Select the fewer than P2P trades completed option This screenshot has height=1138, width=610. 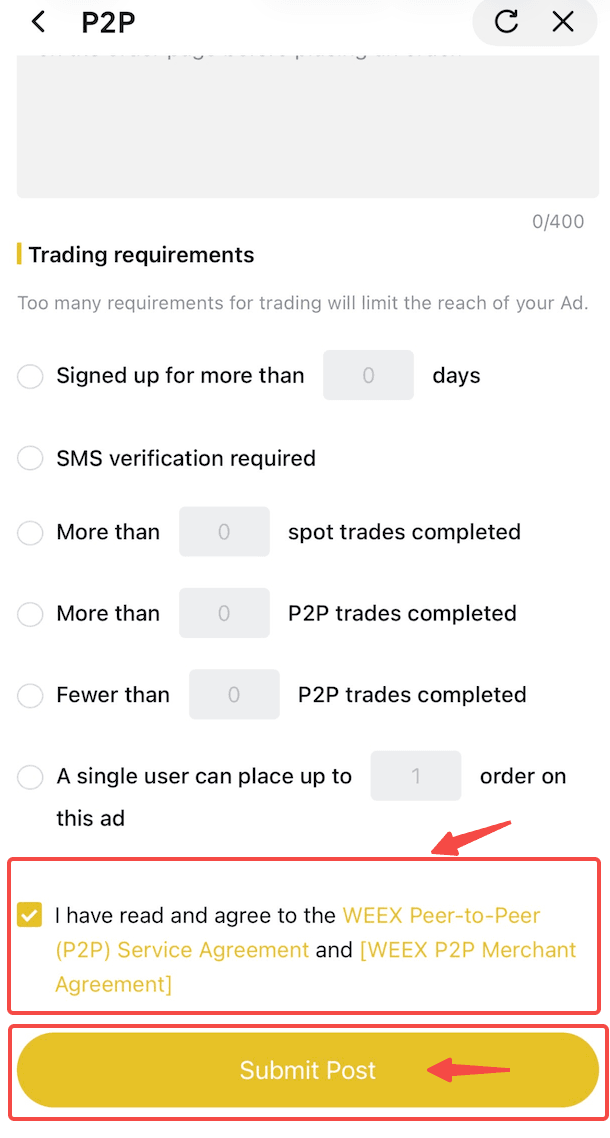coord(31,695)
